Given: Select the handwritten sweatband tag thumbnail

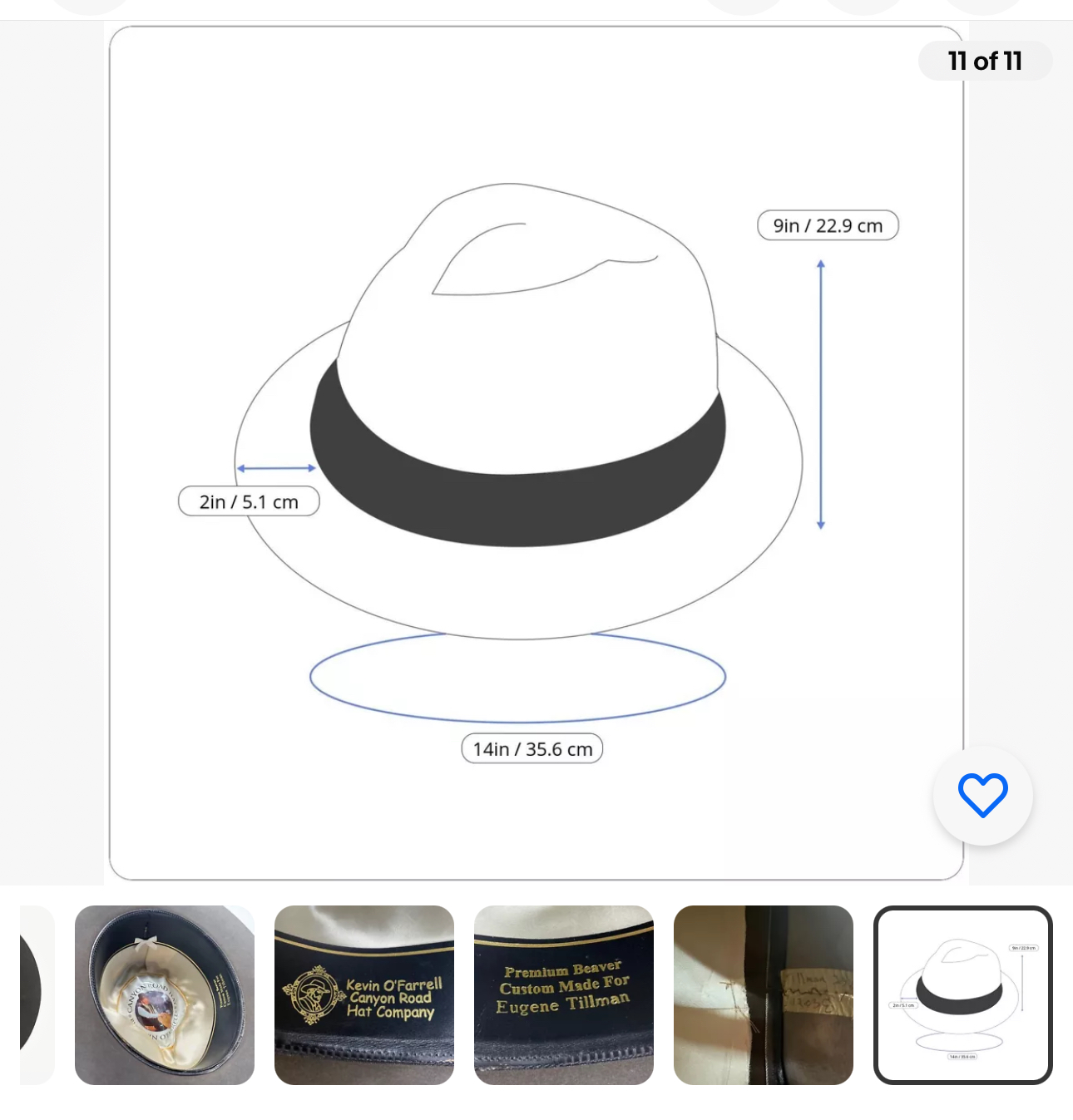Looking at the screenshot, I should tap(764, 994).
